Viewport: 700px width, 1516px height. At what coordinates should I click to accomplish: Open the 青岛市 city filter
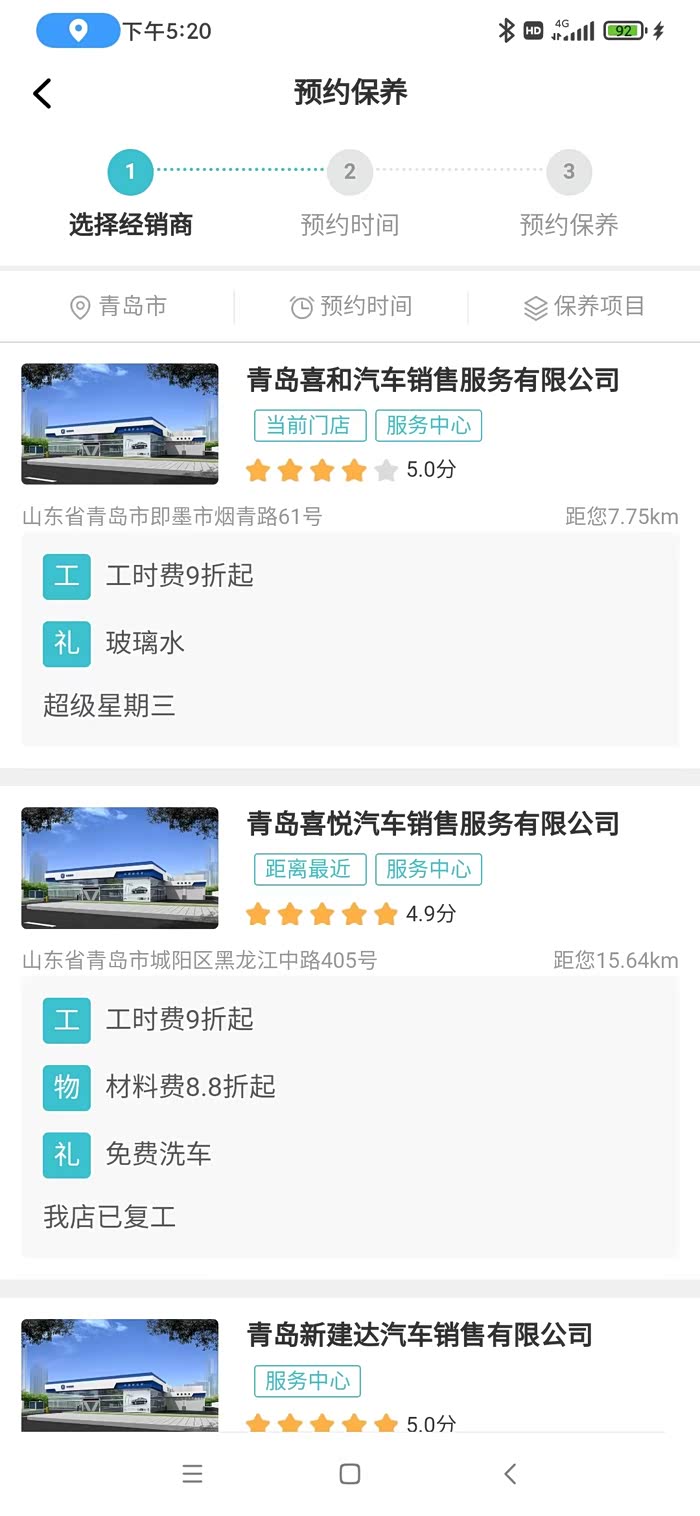(x=118, y=307)
